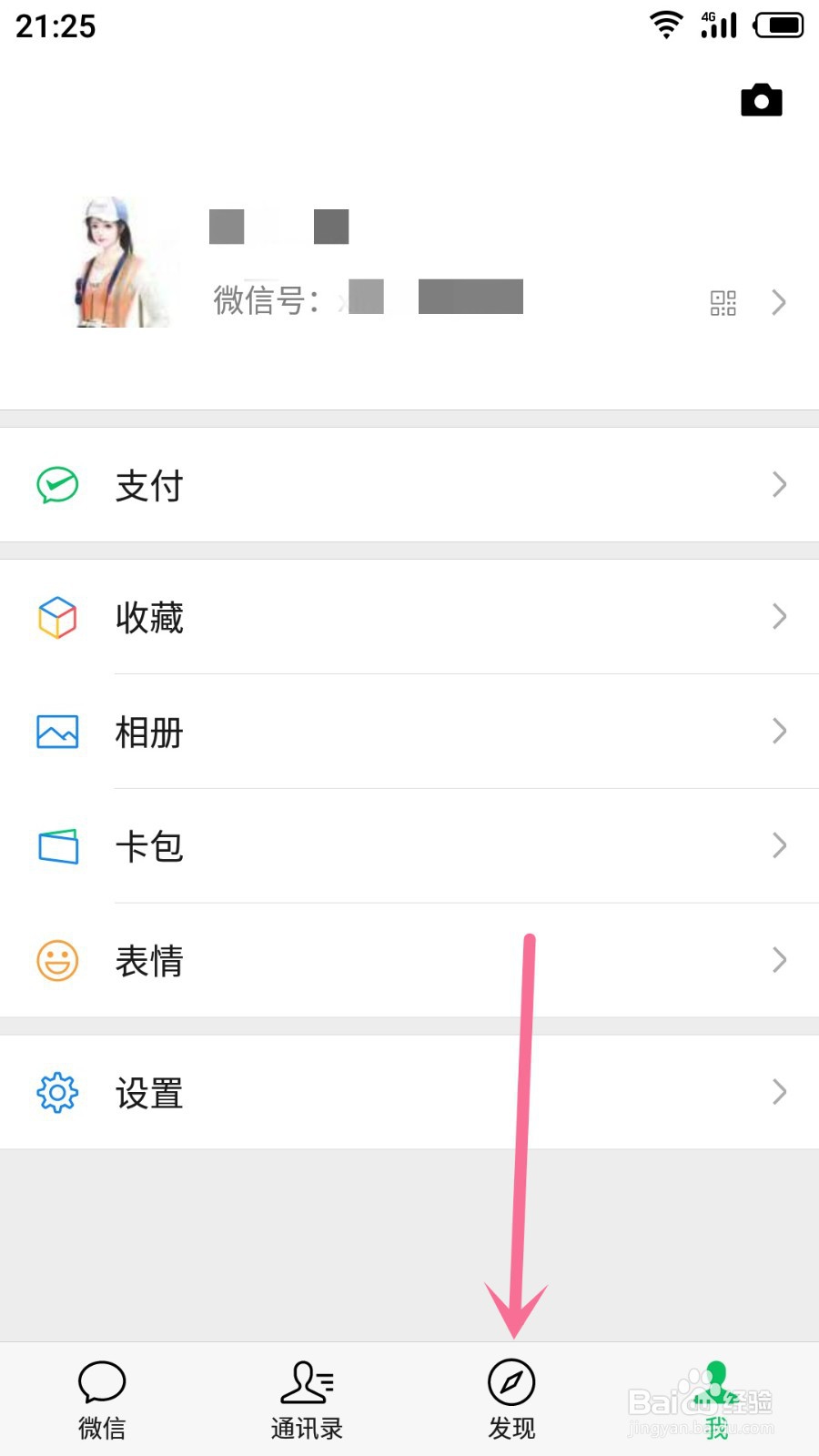Open the camera icon at top right

point(761,100)
